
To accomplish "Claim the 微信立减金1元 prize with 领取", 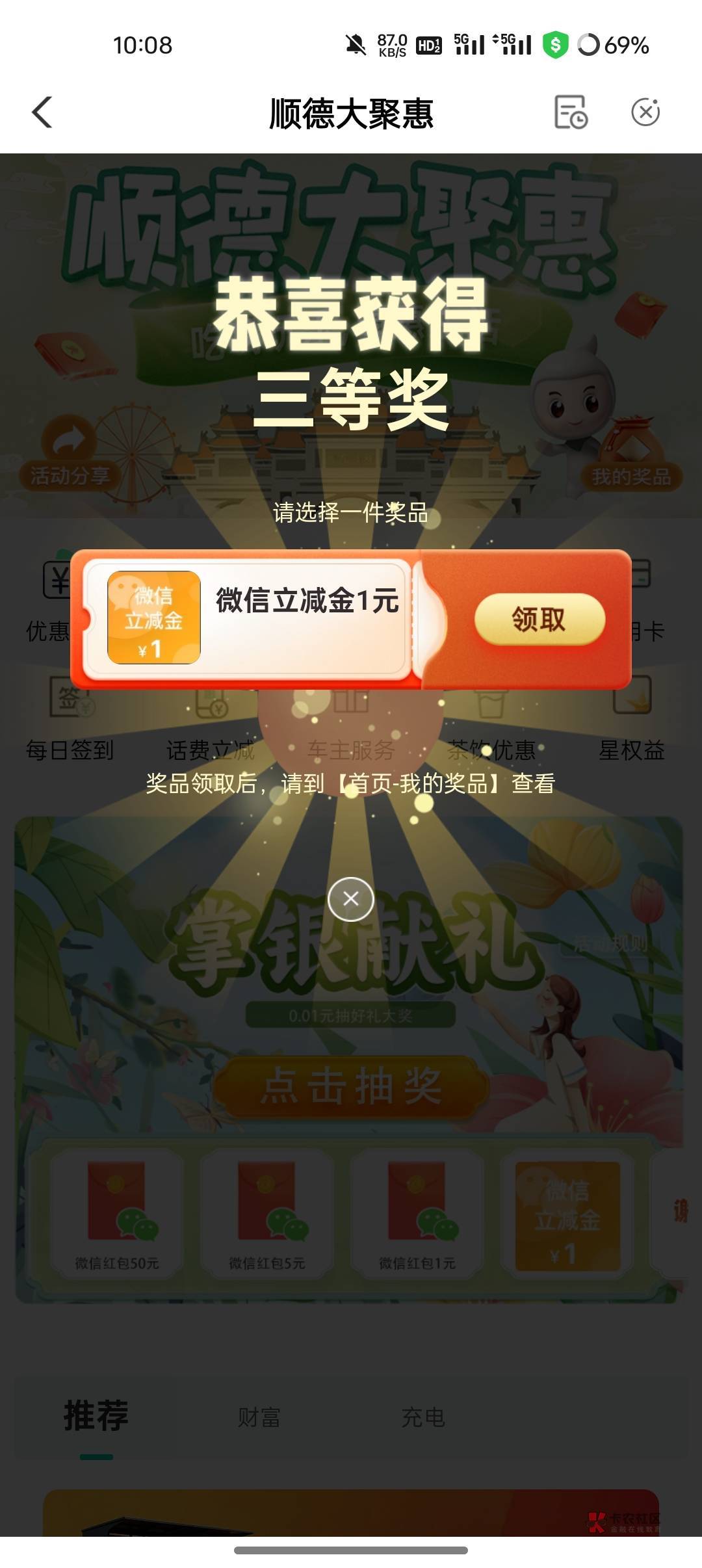I will pos(539,620).
